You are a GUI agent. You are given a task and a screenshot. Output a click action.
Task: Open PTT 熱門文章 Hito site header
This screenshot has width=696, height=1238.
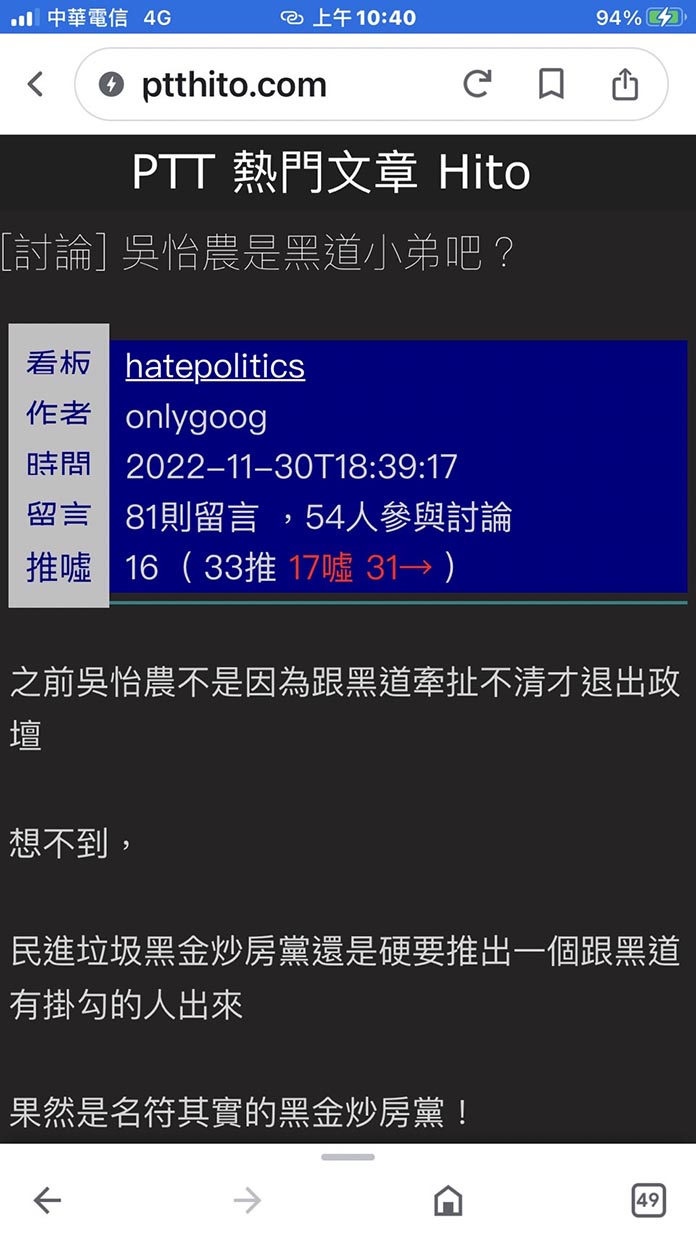(x=331, y=173)
